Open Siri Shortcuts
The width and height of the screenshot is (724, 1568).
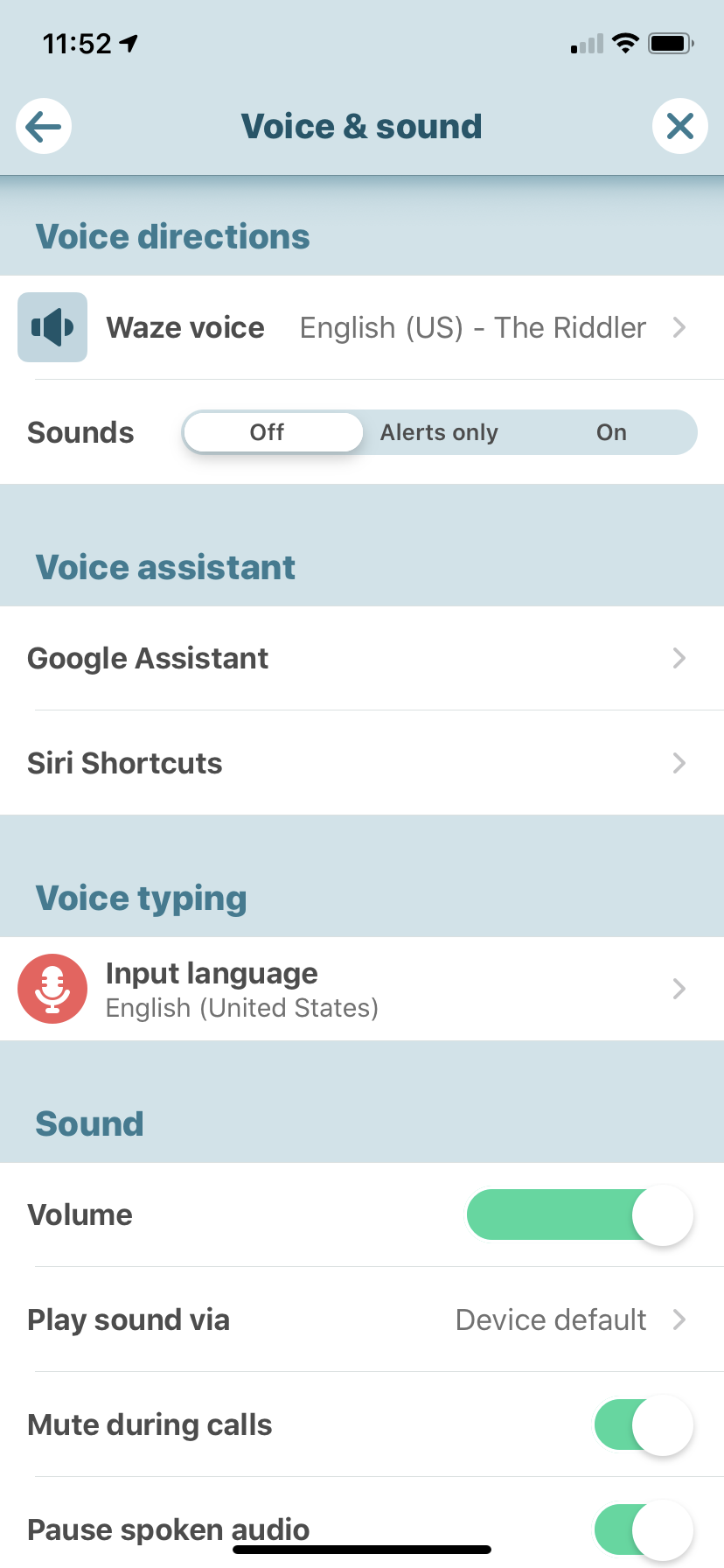(362, 763)
